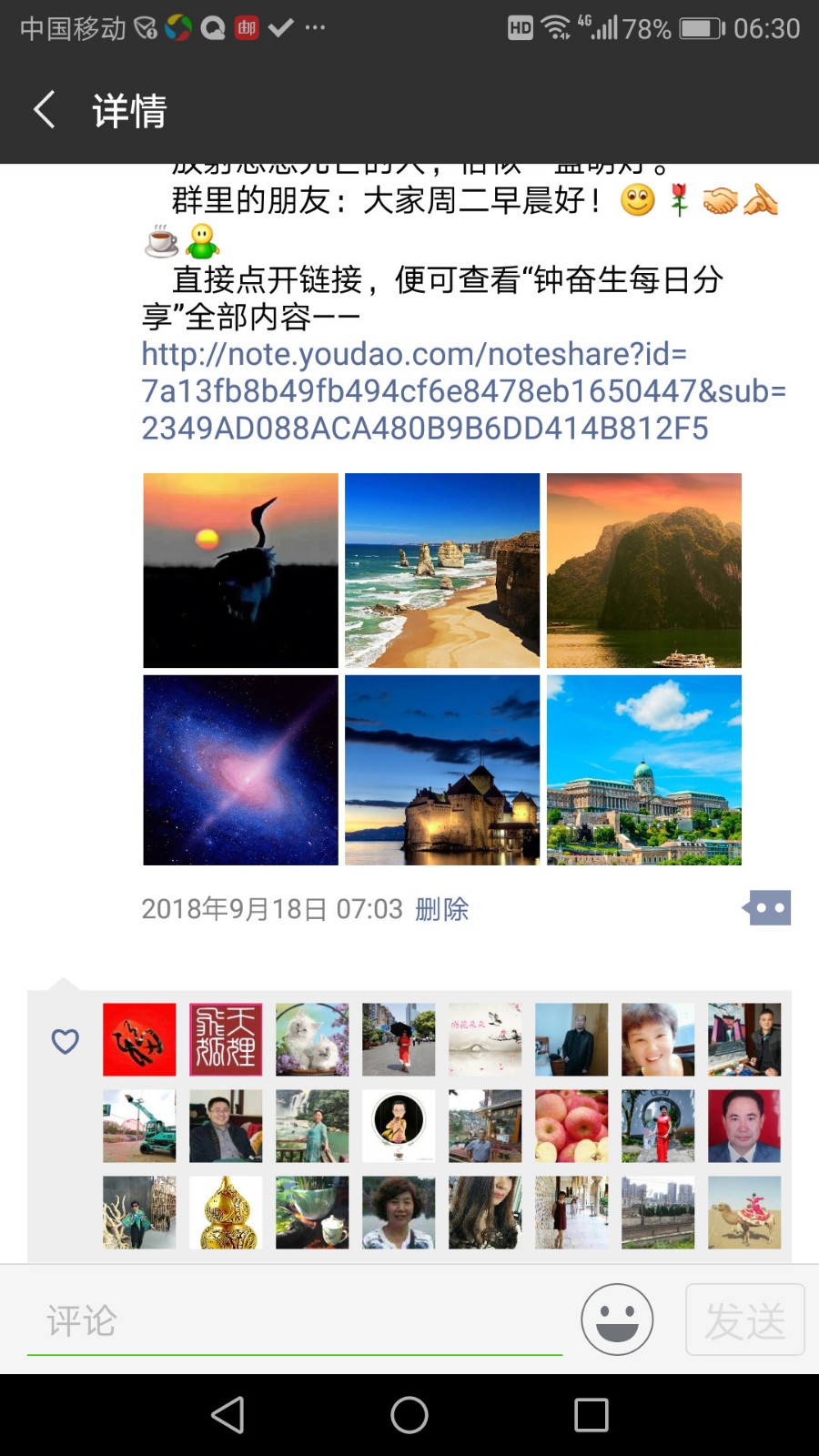View the lakeside castle at dusk photo
Viewport: 819px width, 1456px height.
click(x=442, y=770)
